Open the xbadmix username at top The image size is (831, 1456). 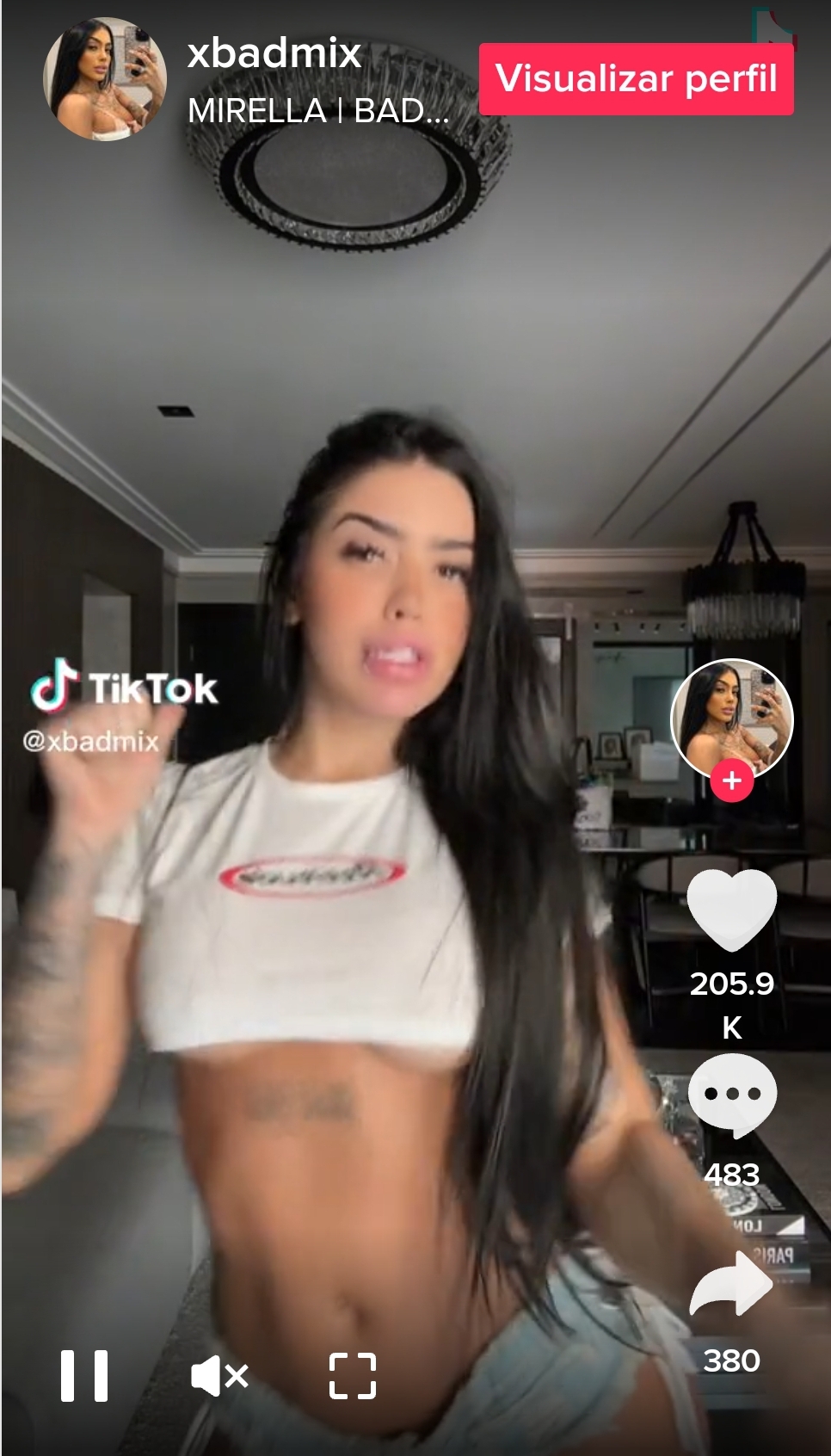(x=274, y=53)
